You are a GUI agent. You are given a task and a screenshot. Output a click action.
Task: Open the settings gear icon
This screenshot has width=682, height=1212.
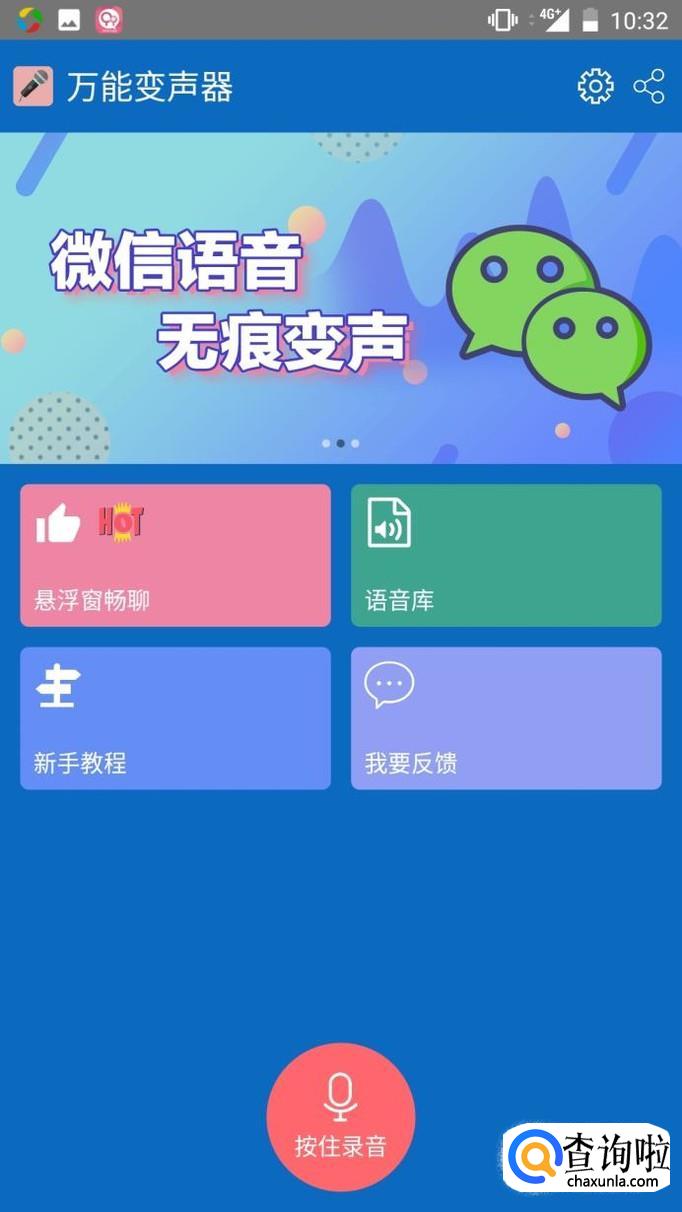pyautogui.click(x=596, y=87)
